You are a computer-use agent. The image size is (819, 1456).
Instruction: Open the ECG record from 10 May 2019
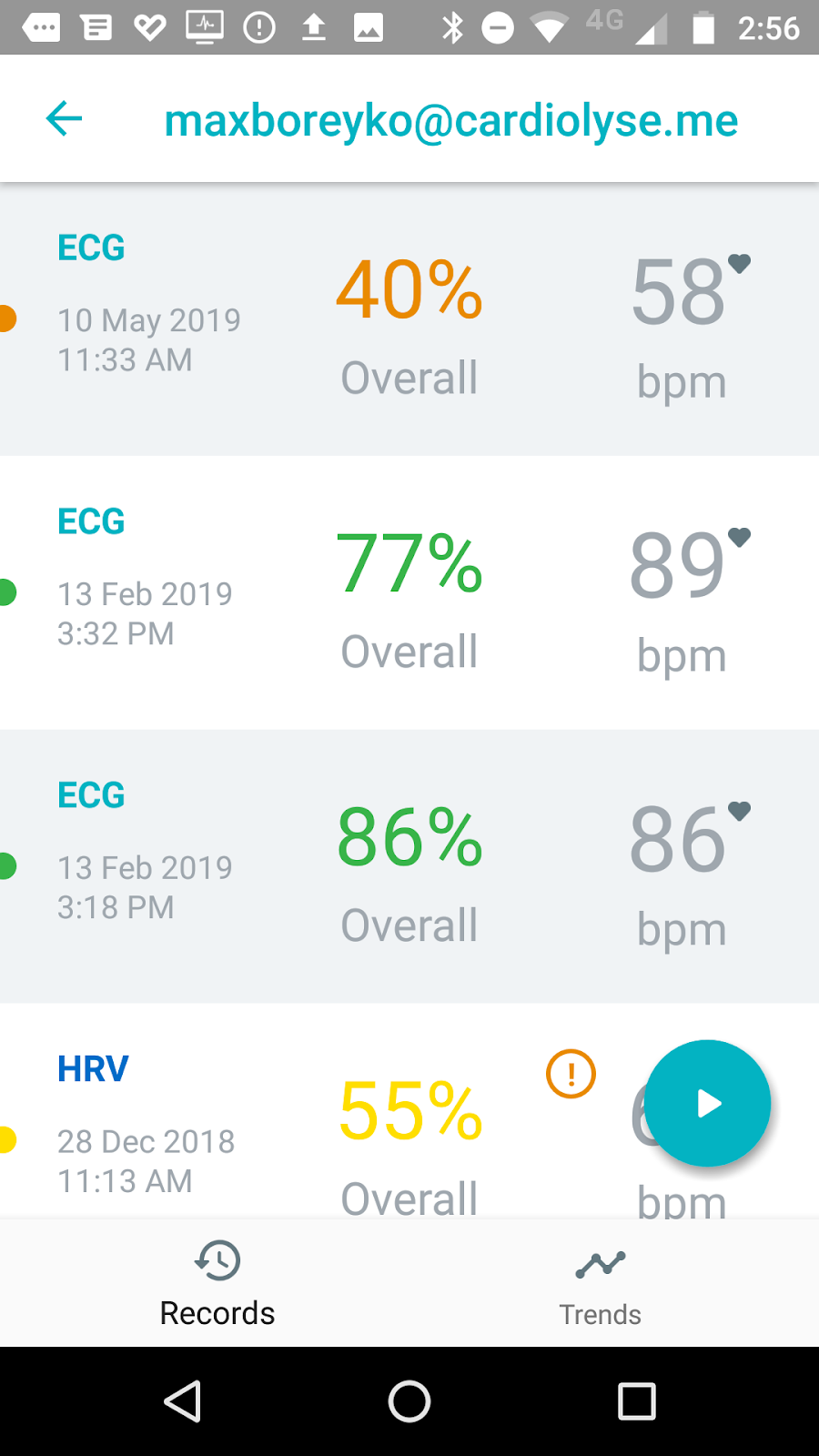(409, 319)
